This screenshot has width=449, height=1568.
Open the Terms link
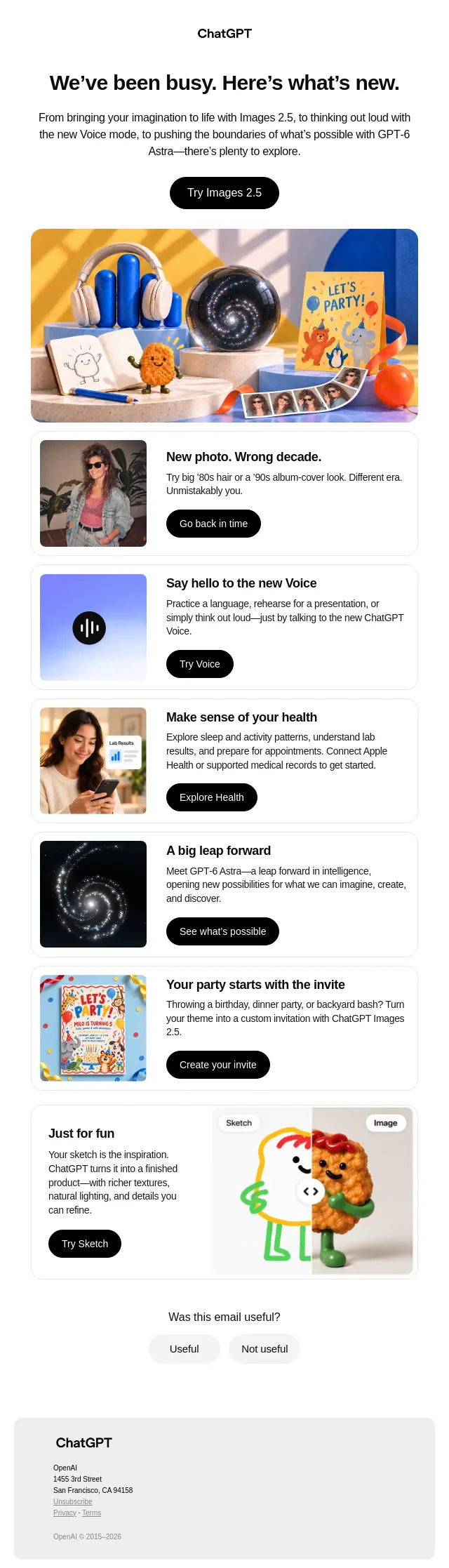coord(92,1513)
